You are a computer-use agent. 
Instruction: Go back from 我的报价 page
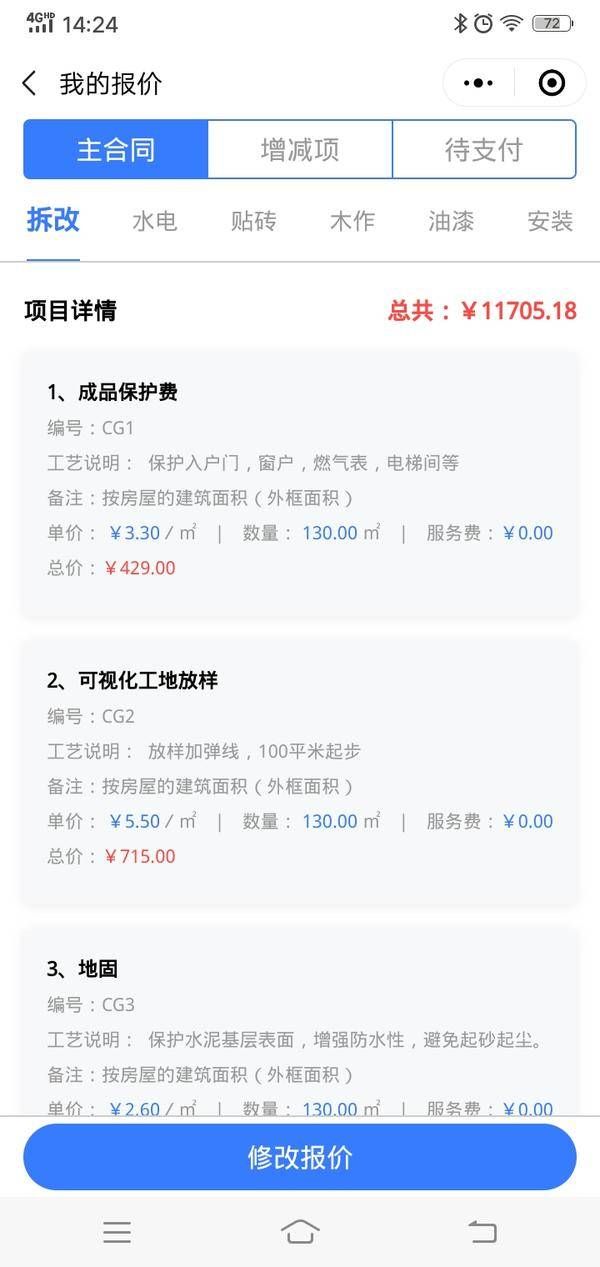pyautogui.click(x=30, y=83)
